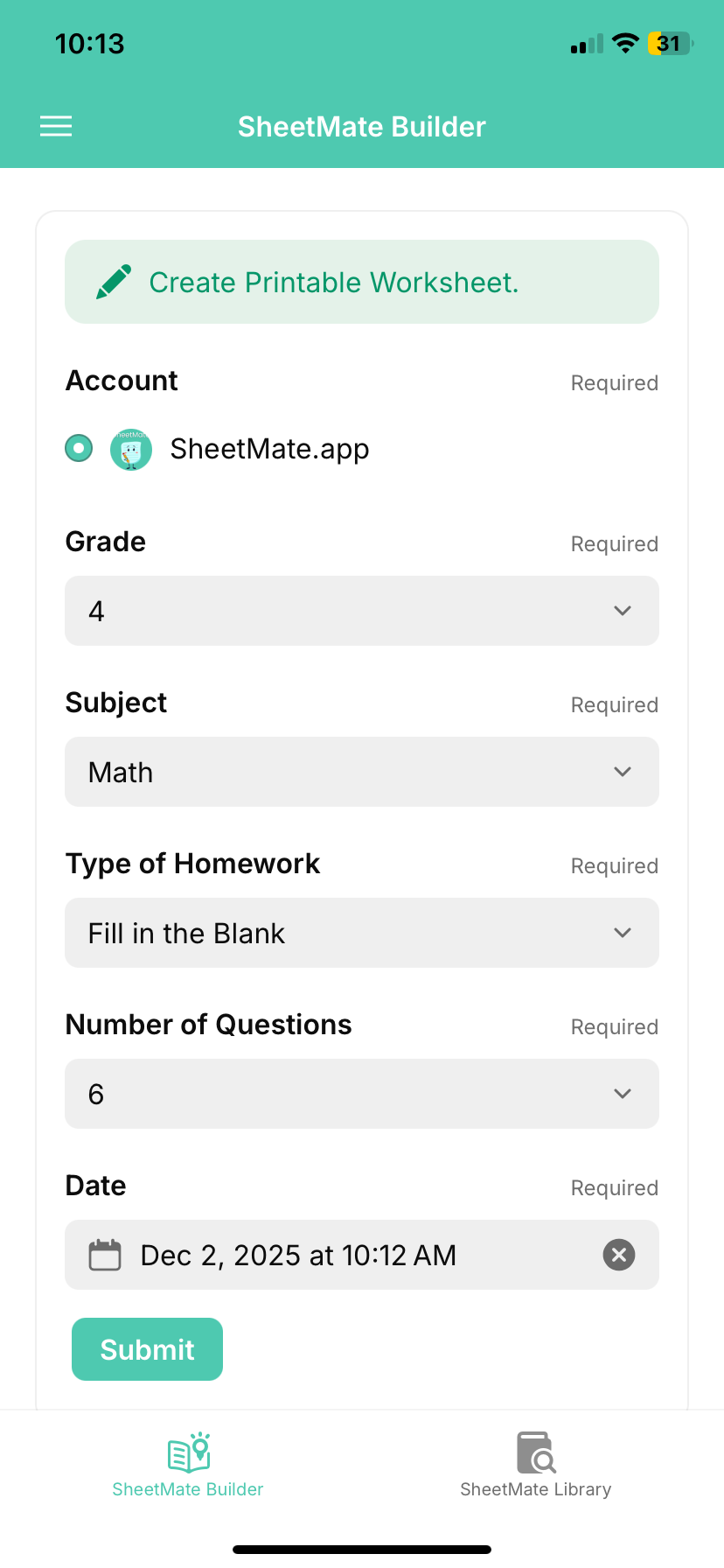The height and width of the screenshot is (1568, 724).
Task: Tap the SheetMate Builder icon in bottom bar
Action: (187, 1452)
